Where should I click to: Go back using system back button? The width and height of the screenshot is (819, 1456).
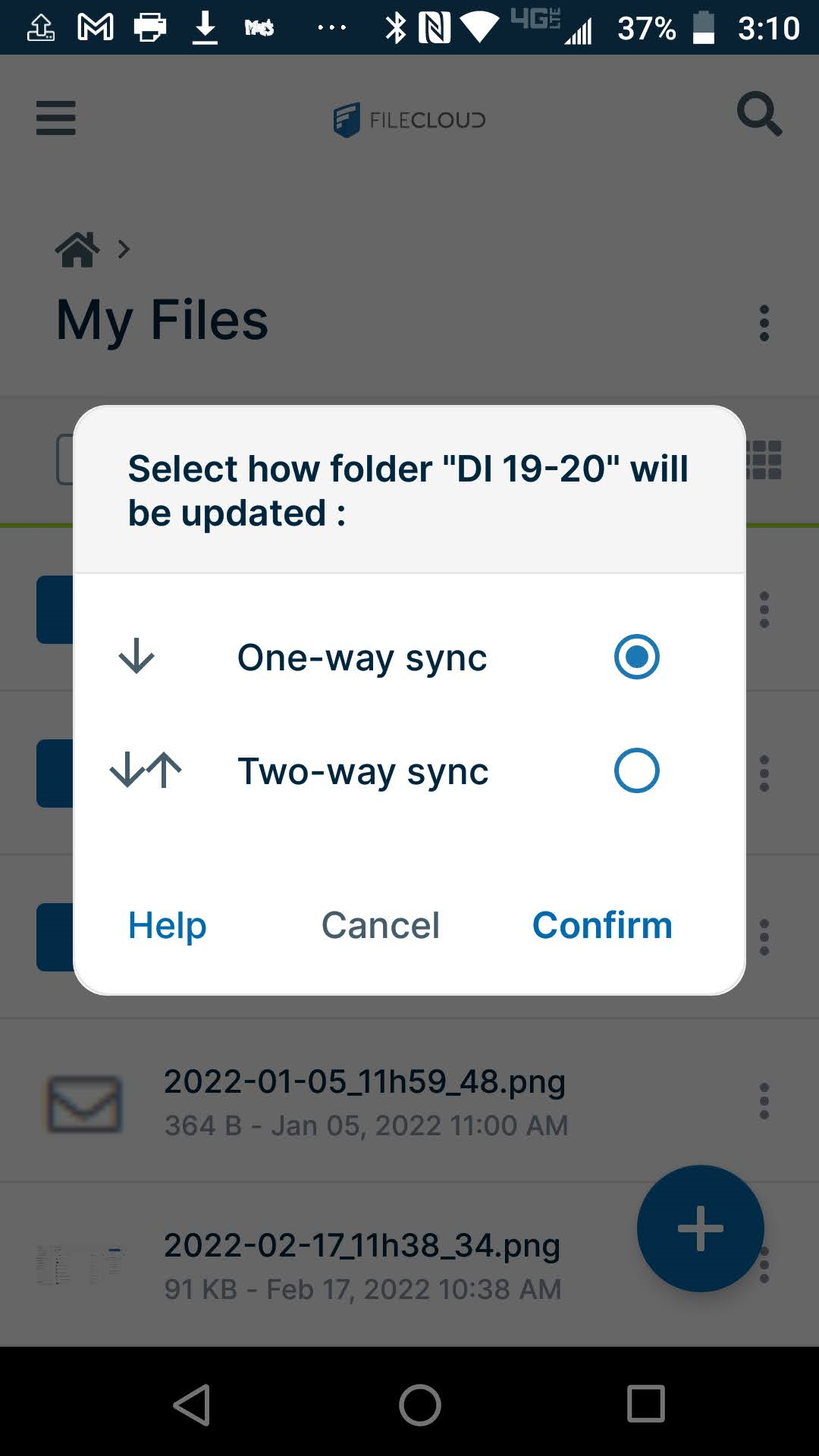coord(193,1404)
